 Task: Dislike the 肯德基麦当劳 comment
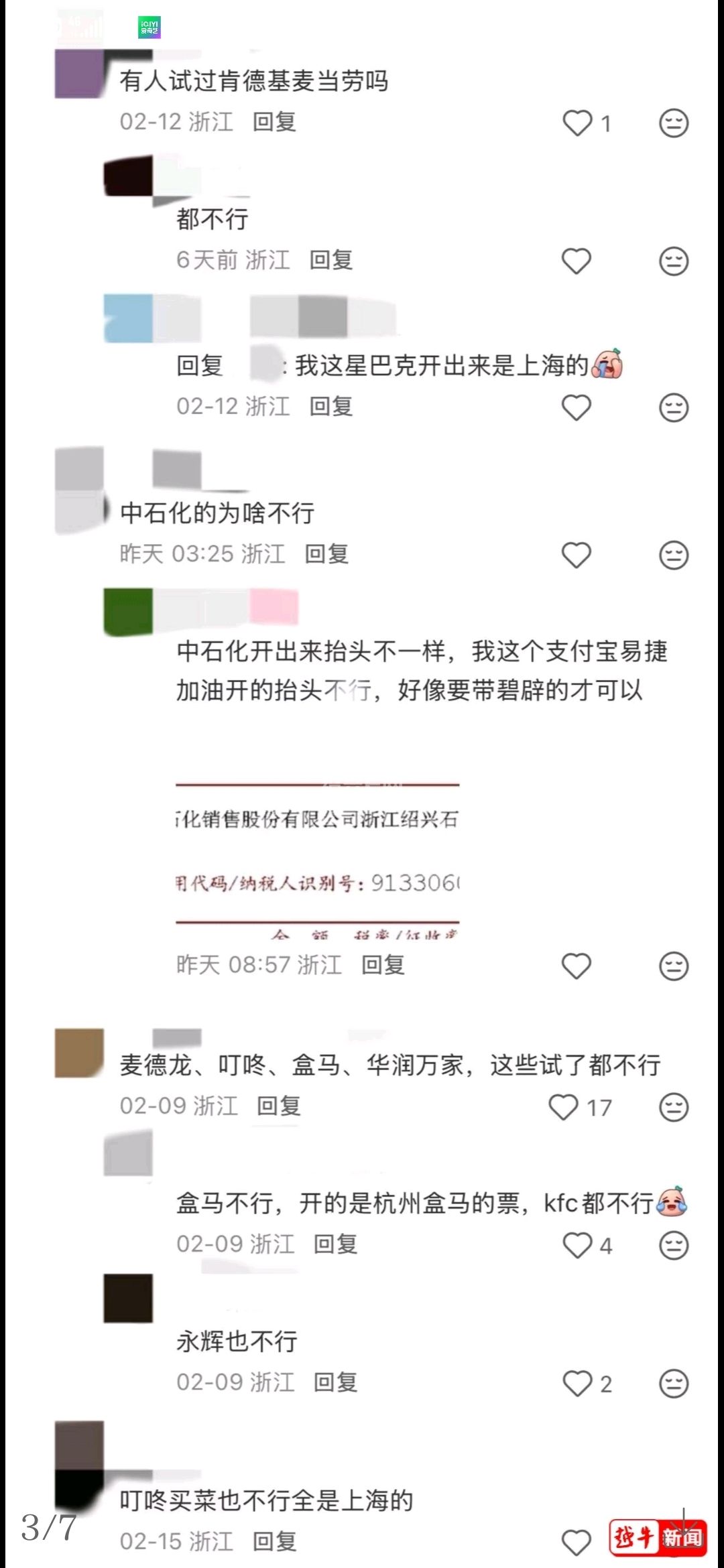pyautogui.click(x=673, y=123)
